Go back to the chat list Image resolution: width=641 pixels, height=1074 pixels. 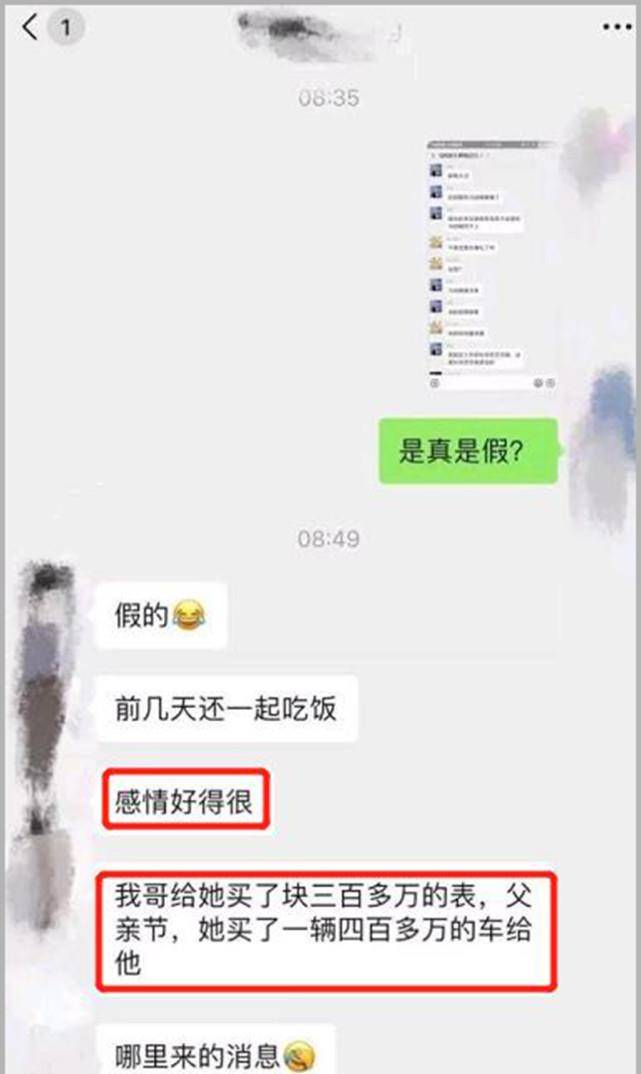pos(30,28)
